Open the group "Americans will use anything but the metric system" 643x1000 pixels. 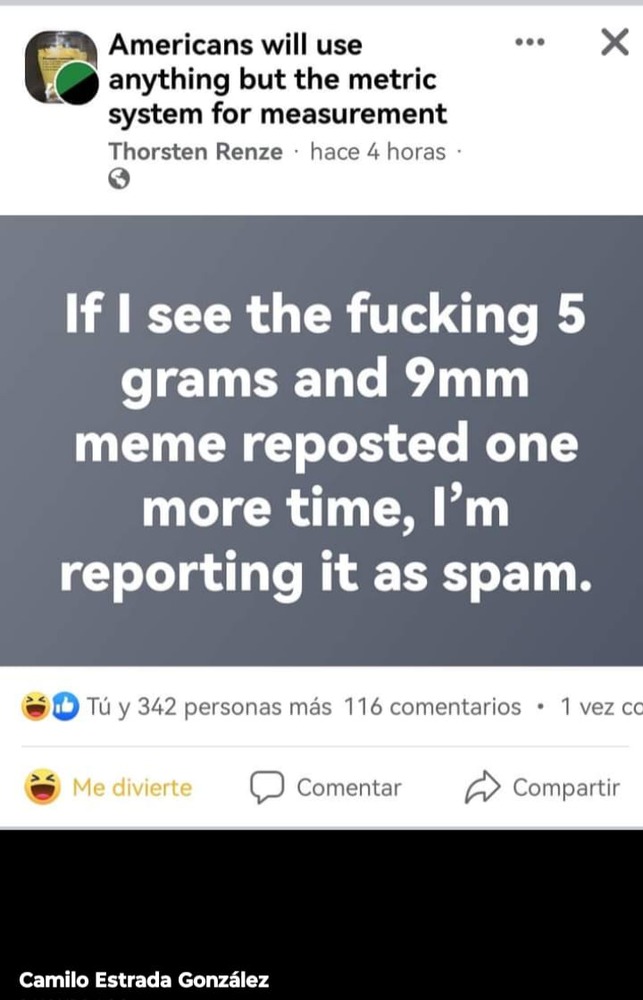(x=277, y=79)
